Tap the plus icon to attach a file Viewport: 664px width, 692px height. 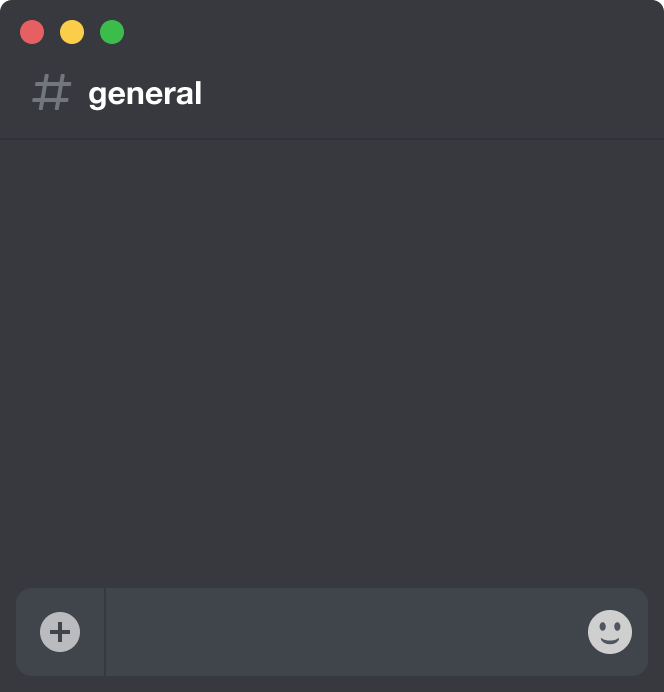[x=60, y=632]
